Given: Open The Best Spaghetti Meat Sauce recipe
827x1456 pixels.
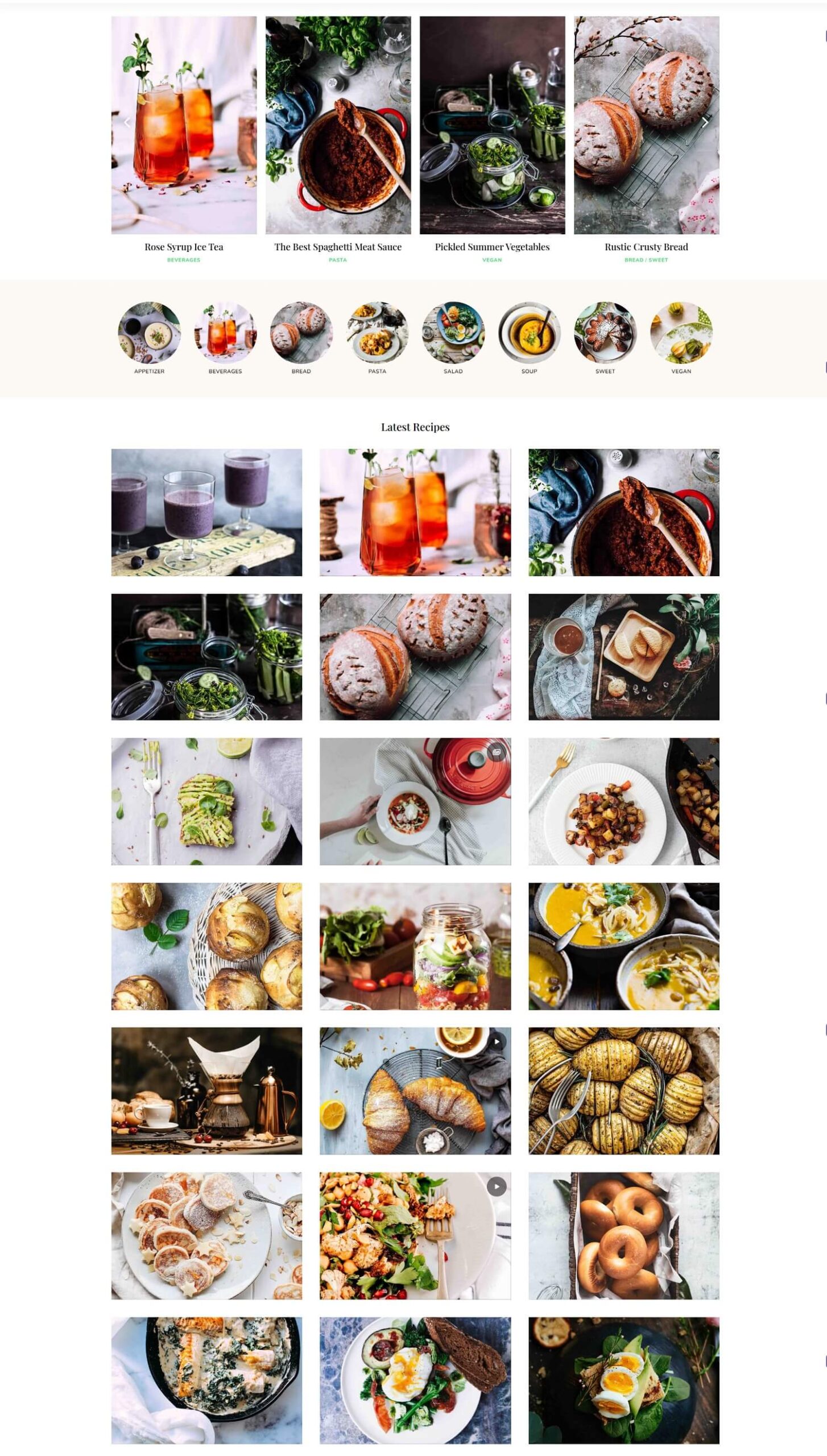Looking at the screenshot, I should pyautogui.click(x=338, y=247).
